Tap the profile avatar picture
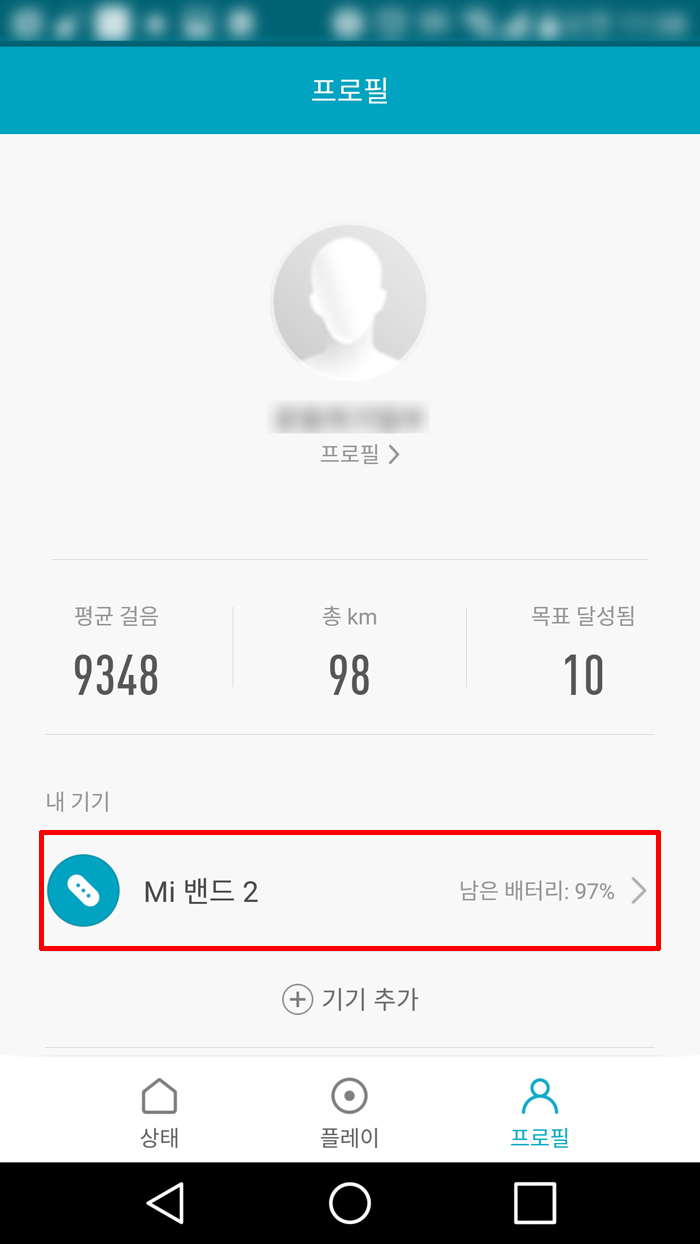The image size is (700, 1244). pyautogui.click(x=350, y=301)
